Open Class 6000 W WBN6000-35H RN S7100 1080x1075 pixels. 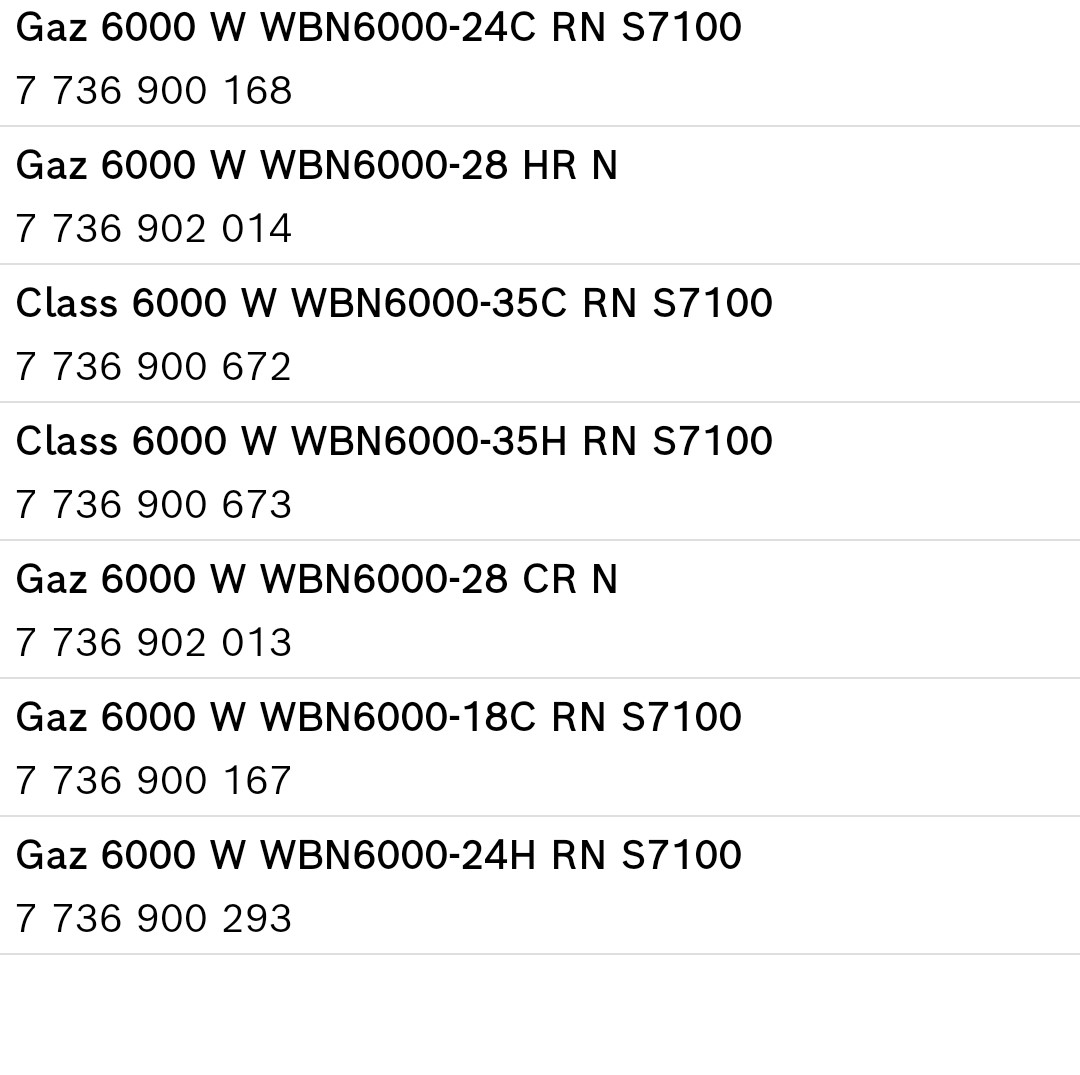[394, 442]
